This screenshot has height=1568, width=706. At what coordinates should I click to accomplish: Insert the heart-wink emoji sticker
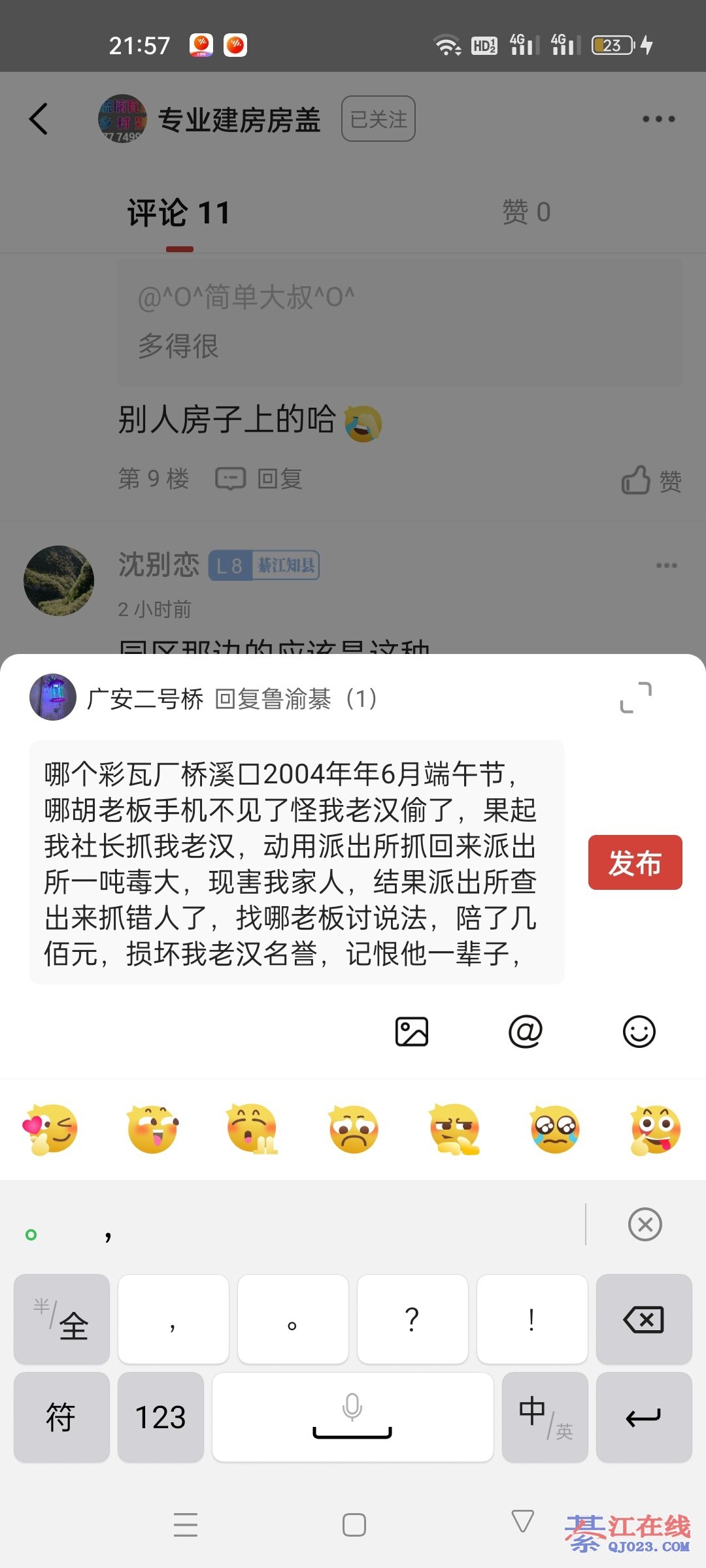pyautogui.click(x=51, y=1129)
